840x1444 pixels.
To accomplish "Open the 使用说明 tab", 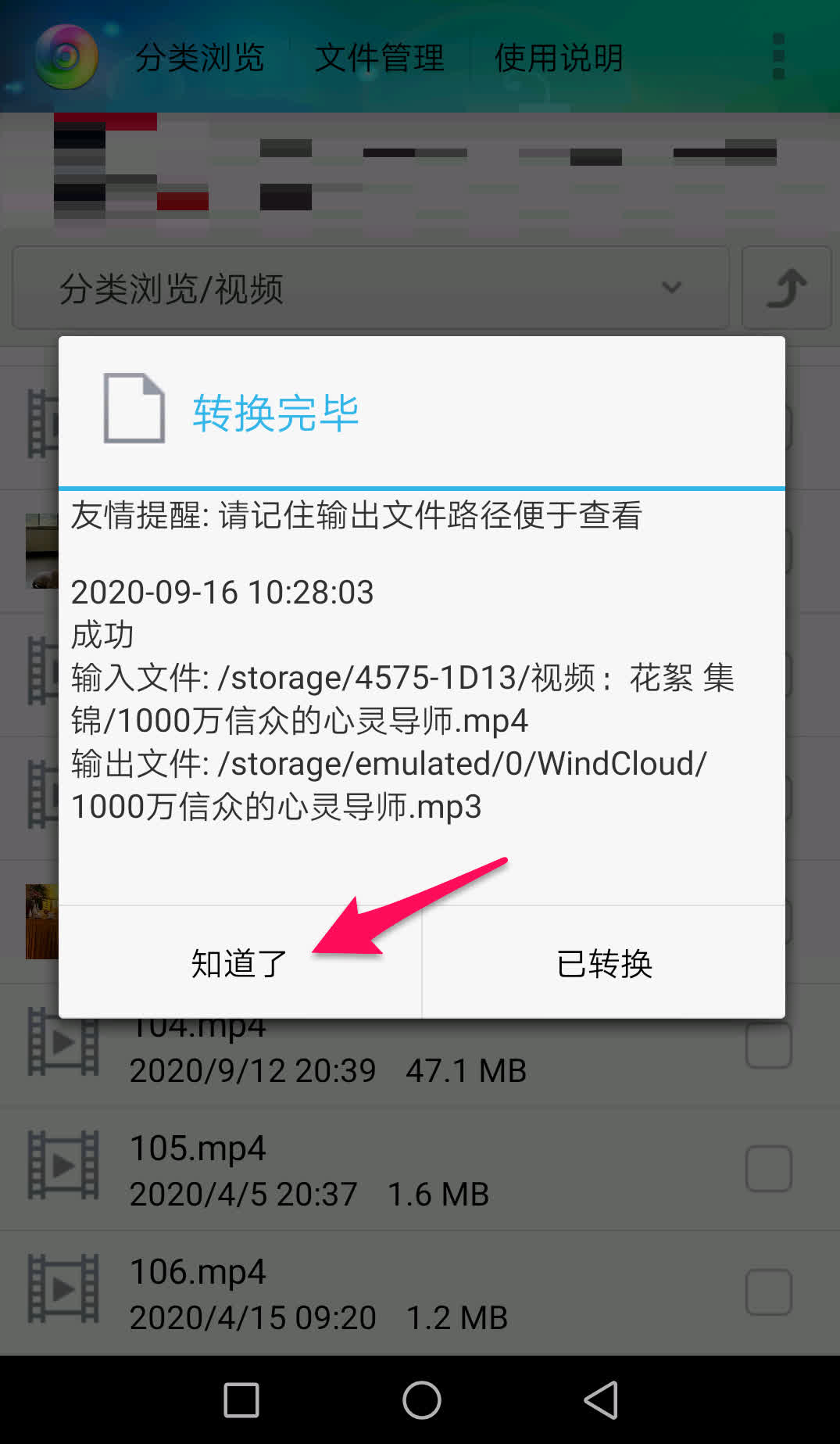I will point(559,57).
